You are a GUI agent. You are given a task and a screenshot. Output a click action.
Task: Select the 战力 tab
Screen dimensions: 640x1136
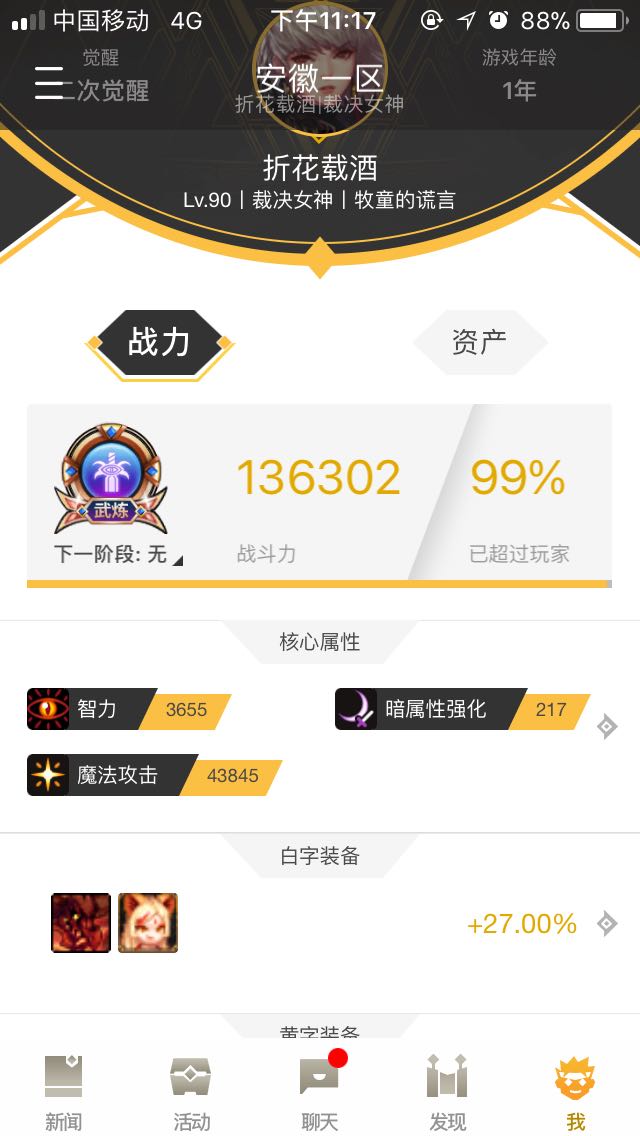(159, 342)
